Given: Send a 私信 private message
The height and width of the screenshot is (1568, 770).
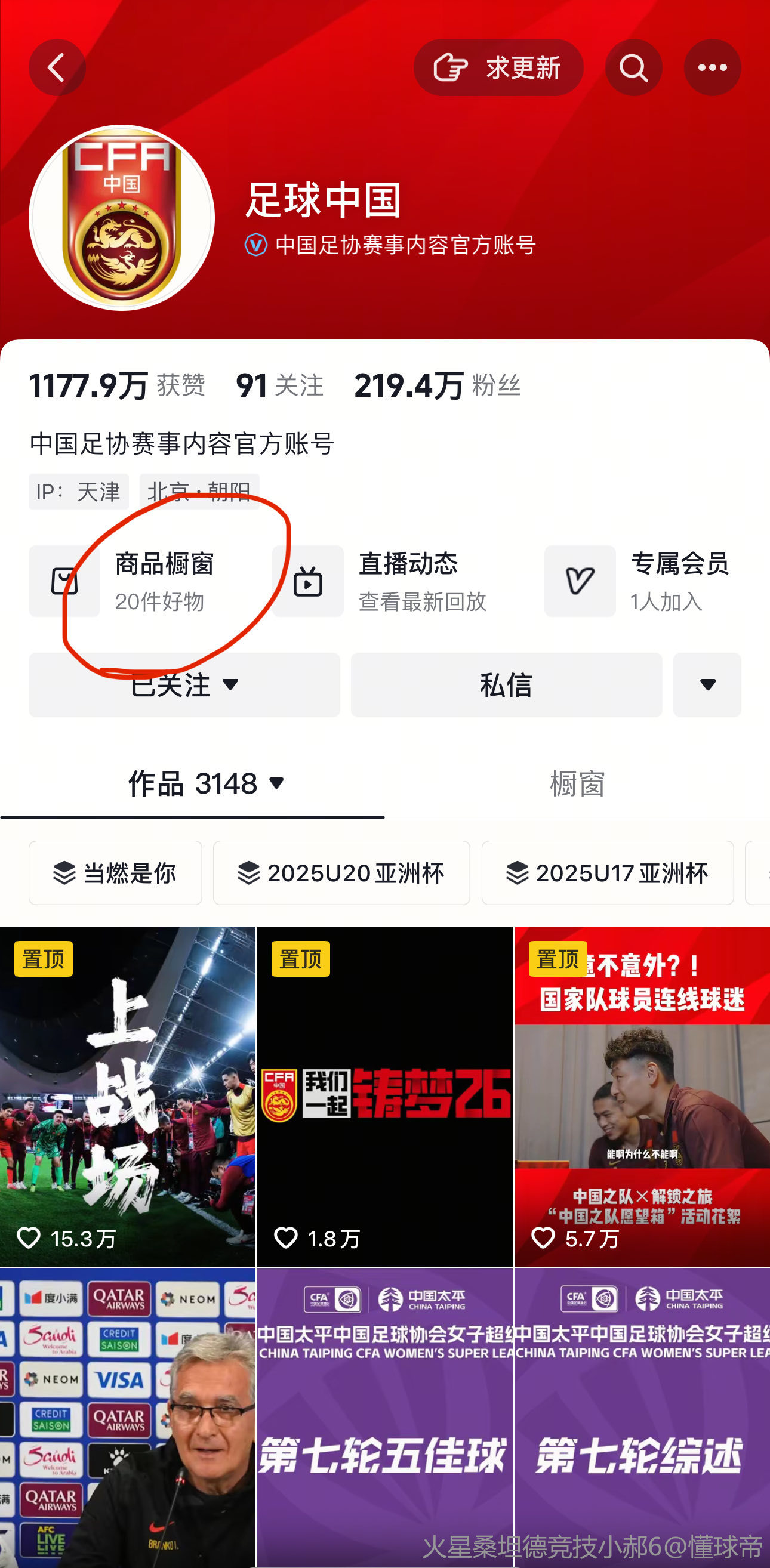Looking at the screenshot, I should click(506, 685).
